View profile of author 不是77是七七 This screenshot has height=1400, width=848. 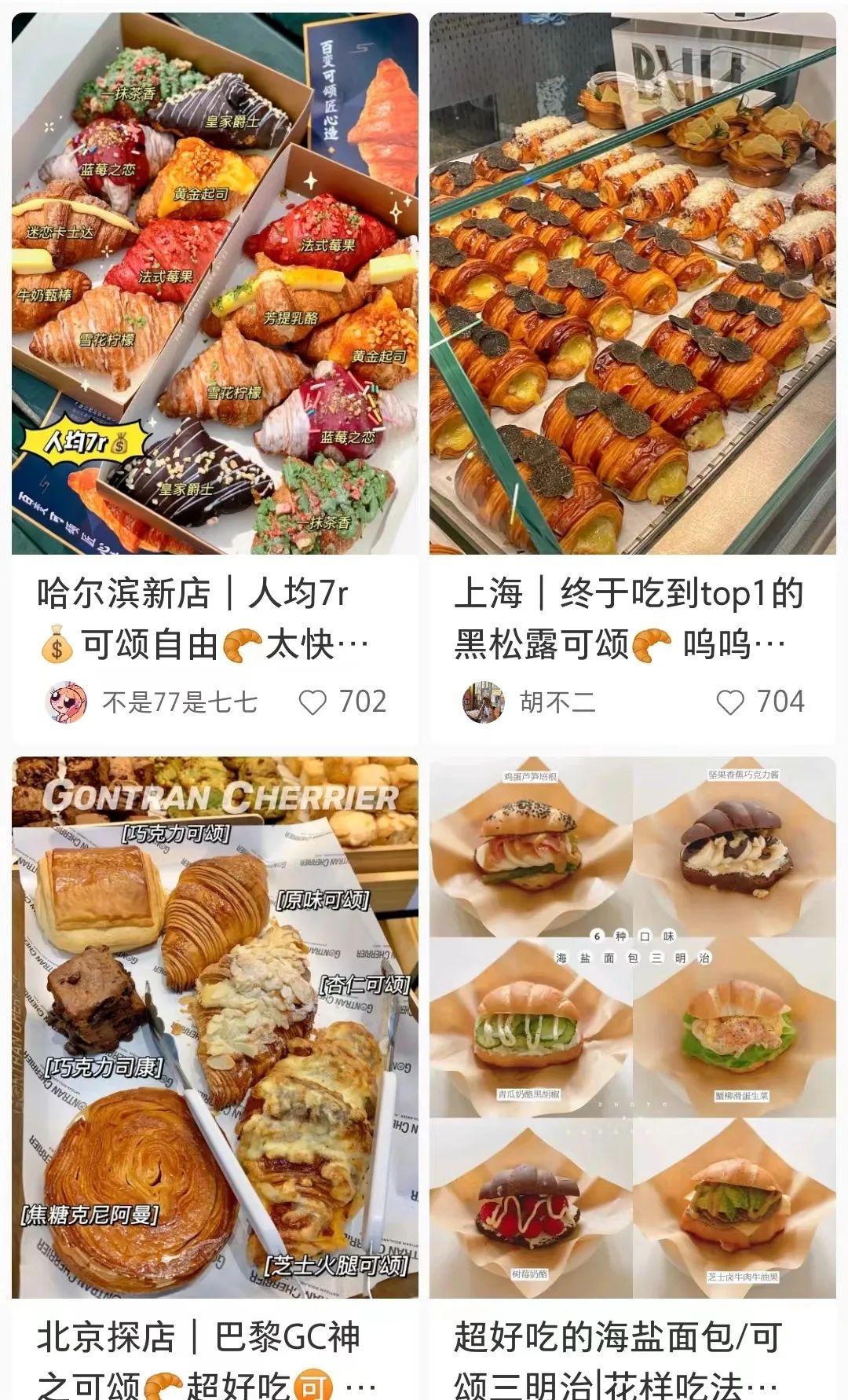tap(151, 702)
